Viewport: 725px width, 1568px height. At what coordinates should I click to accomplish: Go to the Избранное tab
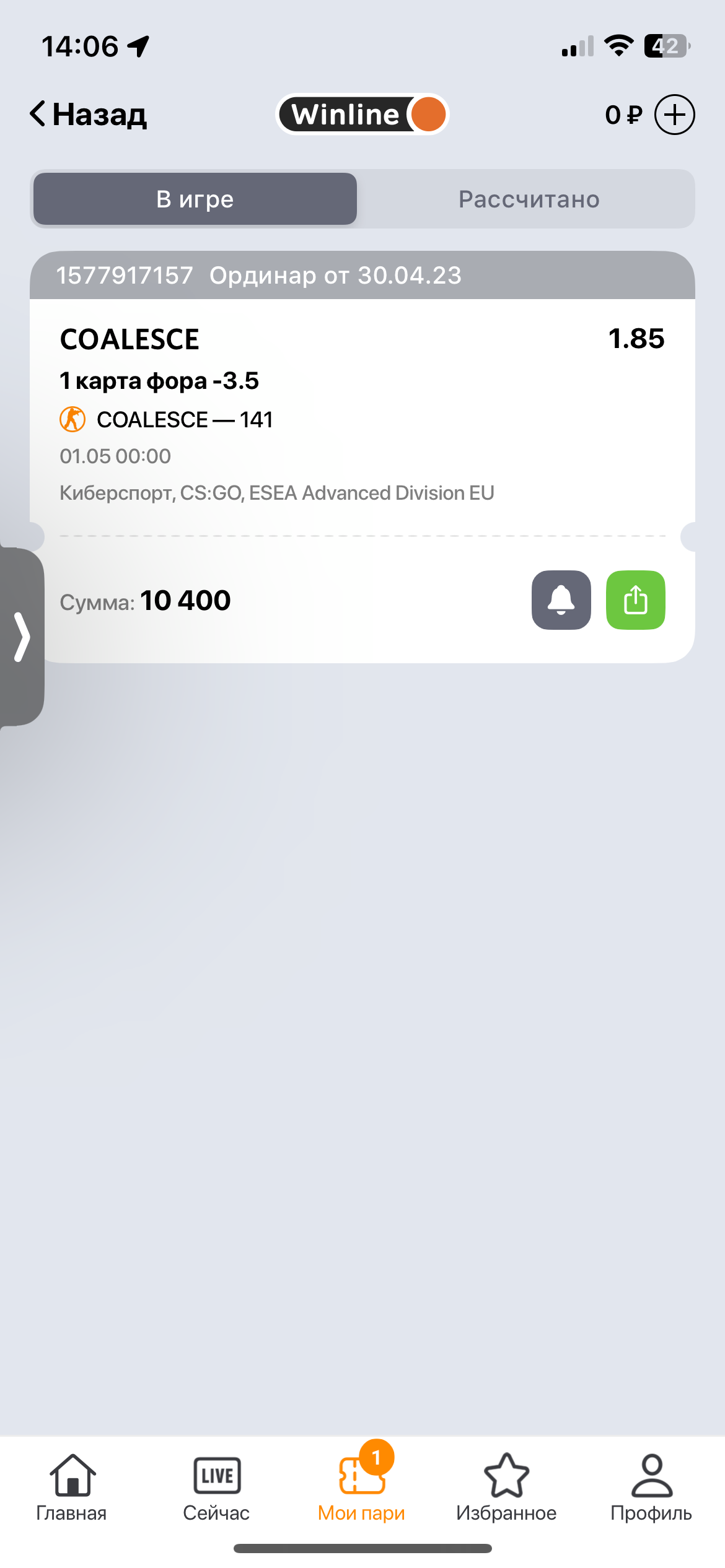click(506, 1487)
